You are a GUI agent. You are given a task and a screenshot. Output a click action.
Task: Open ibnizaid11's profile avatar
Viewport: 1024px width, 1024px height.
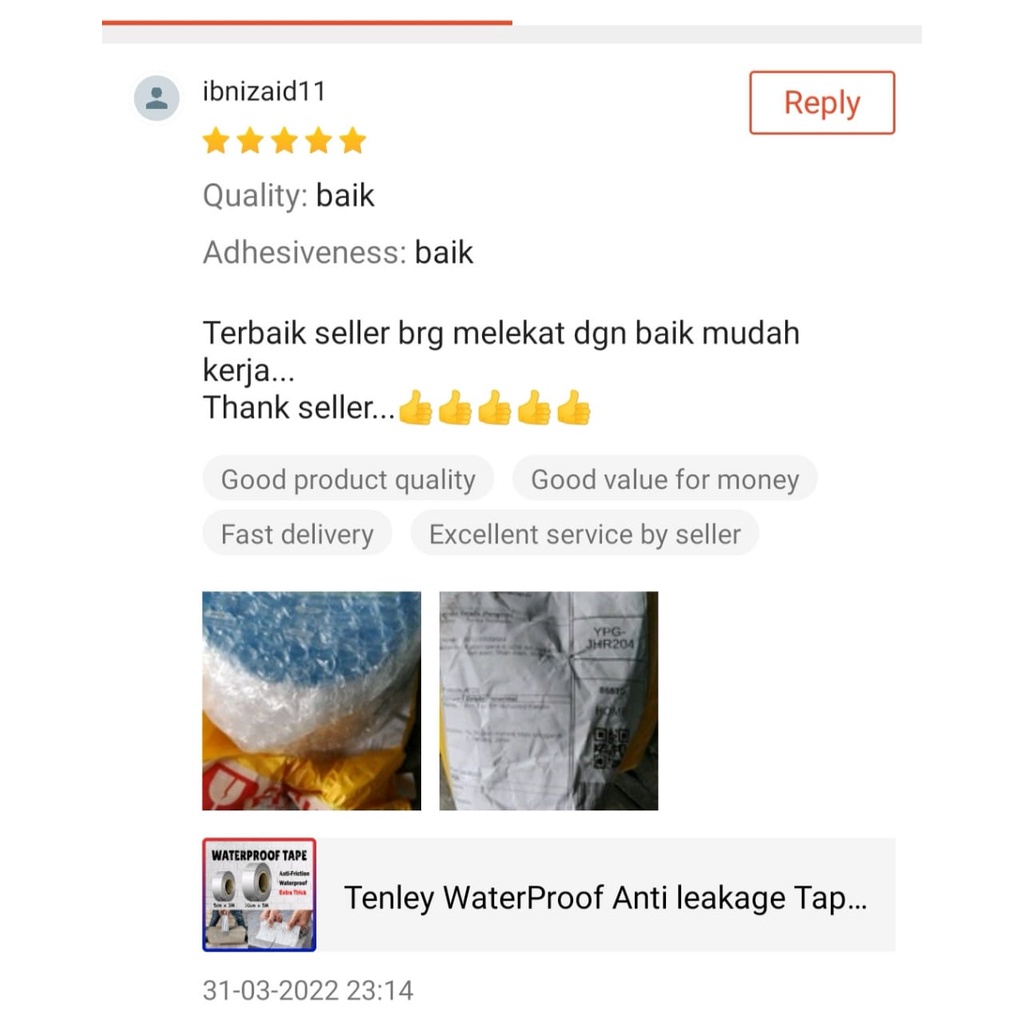click(x=157, y=98)
